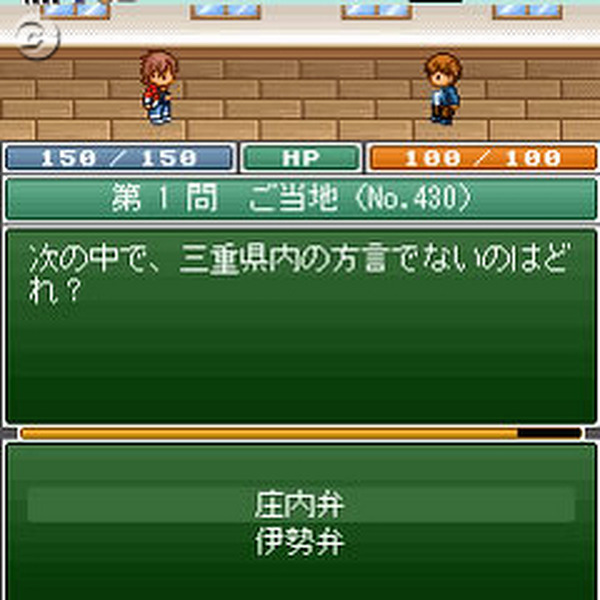Image resolution: width=600 pixels, height=600 pixels.
Task: Select the answer 庄内弁
Action: pyautogui.click(x=300, y=504)
